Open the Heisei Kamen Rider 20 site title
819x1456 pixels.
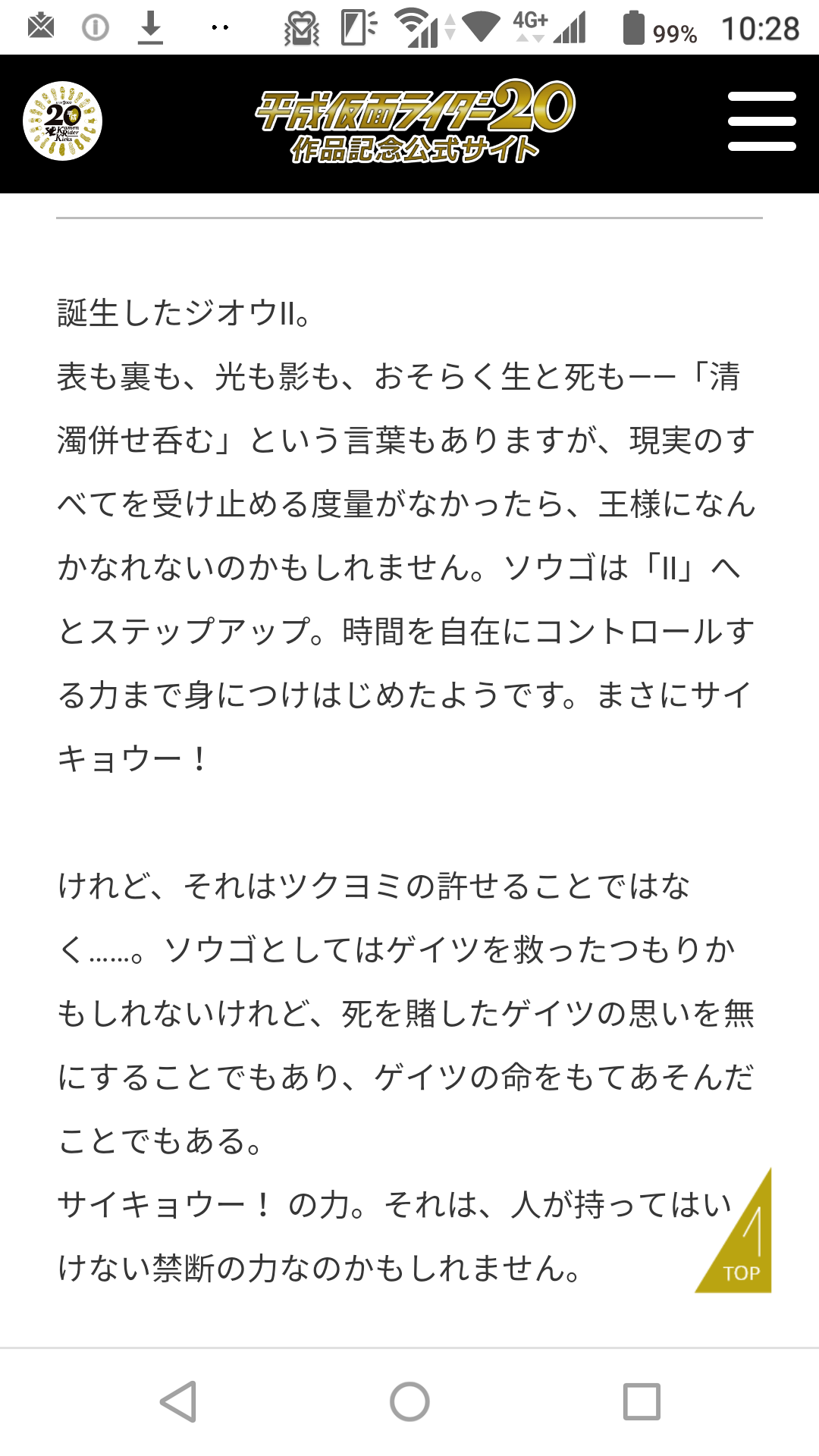click(x=415, y=121)
